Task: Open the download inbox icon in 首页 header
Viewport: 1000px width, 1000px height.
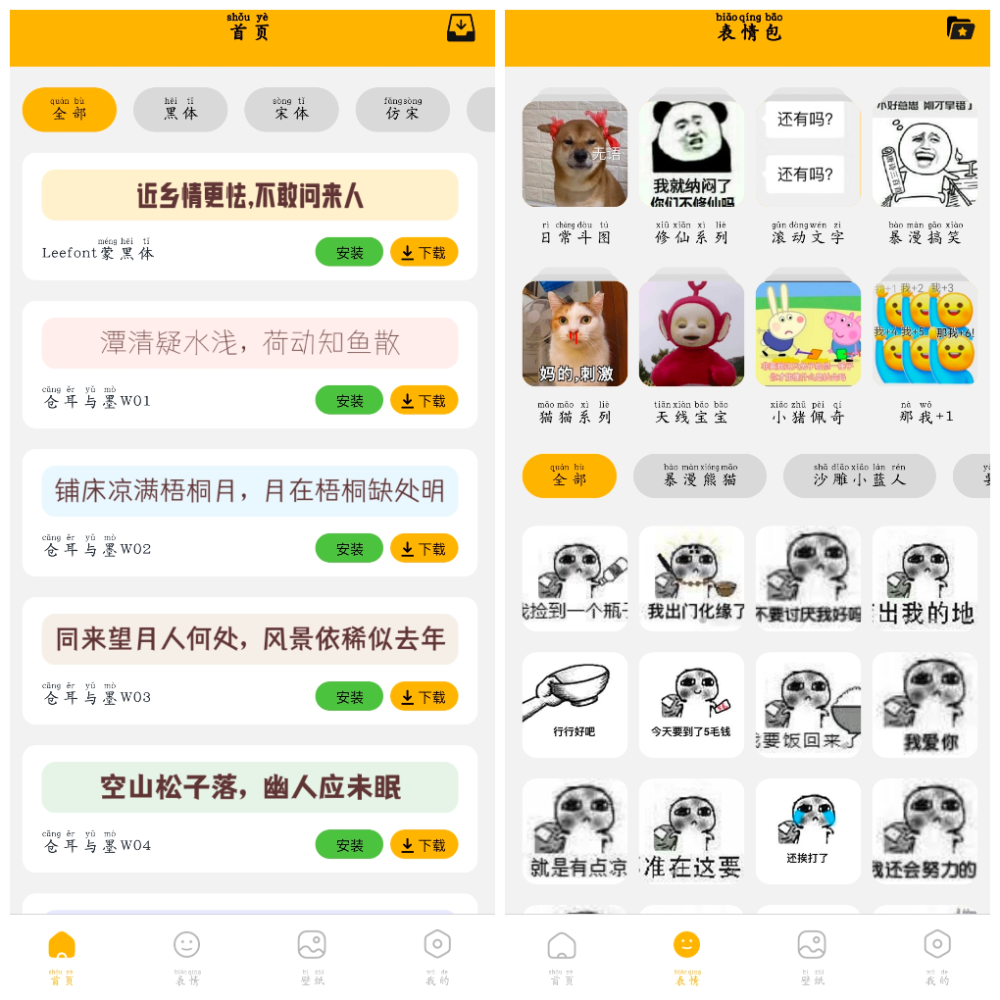Action: [x=461, y=29]
